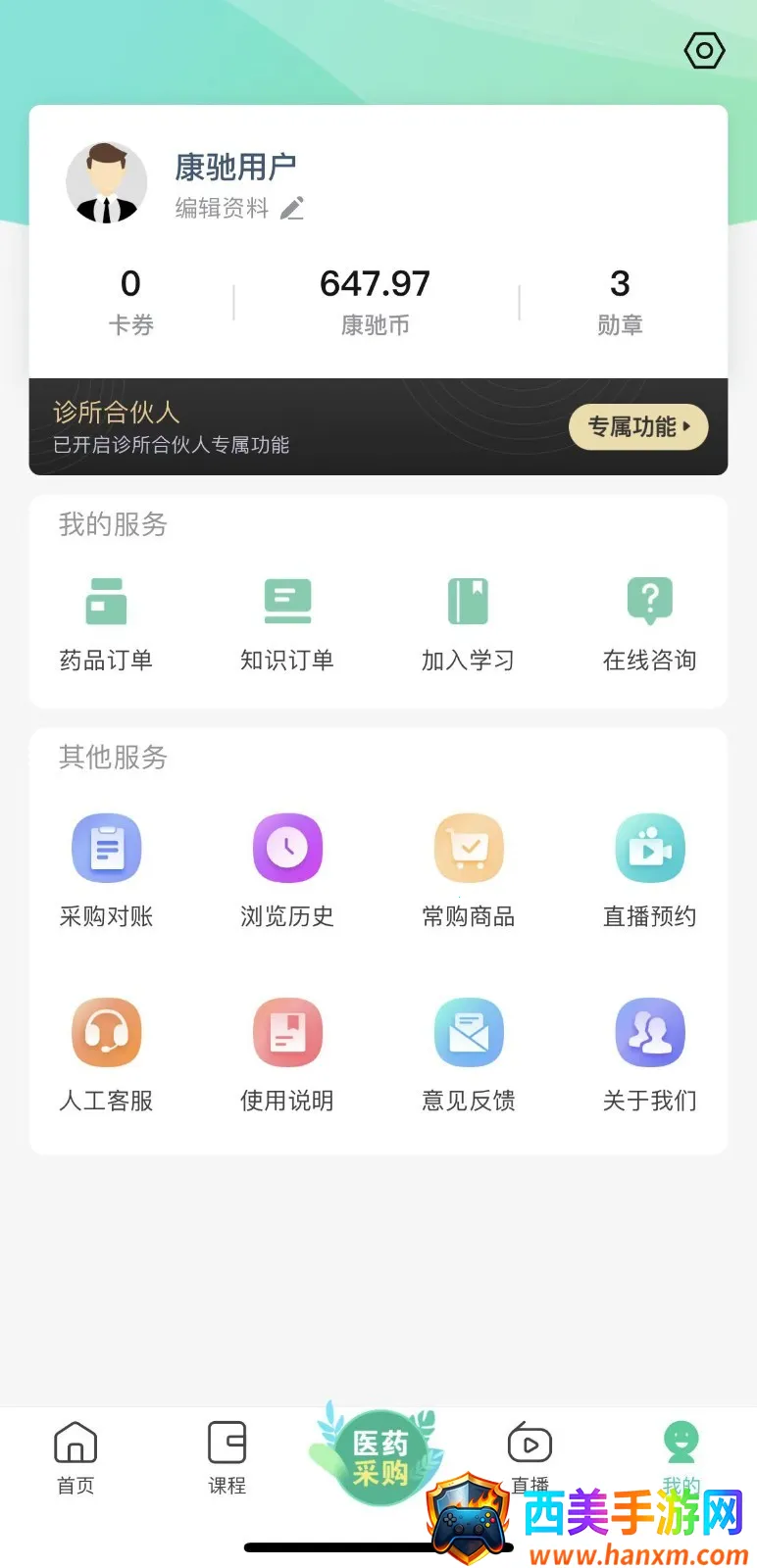Image resolution: width=757 pixels, height=1568 pixels.
Task: View 康驰币 balance
Action: pyautogui.click(x=375, y=300)
